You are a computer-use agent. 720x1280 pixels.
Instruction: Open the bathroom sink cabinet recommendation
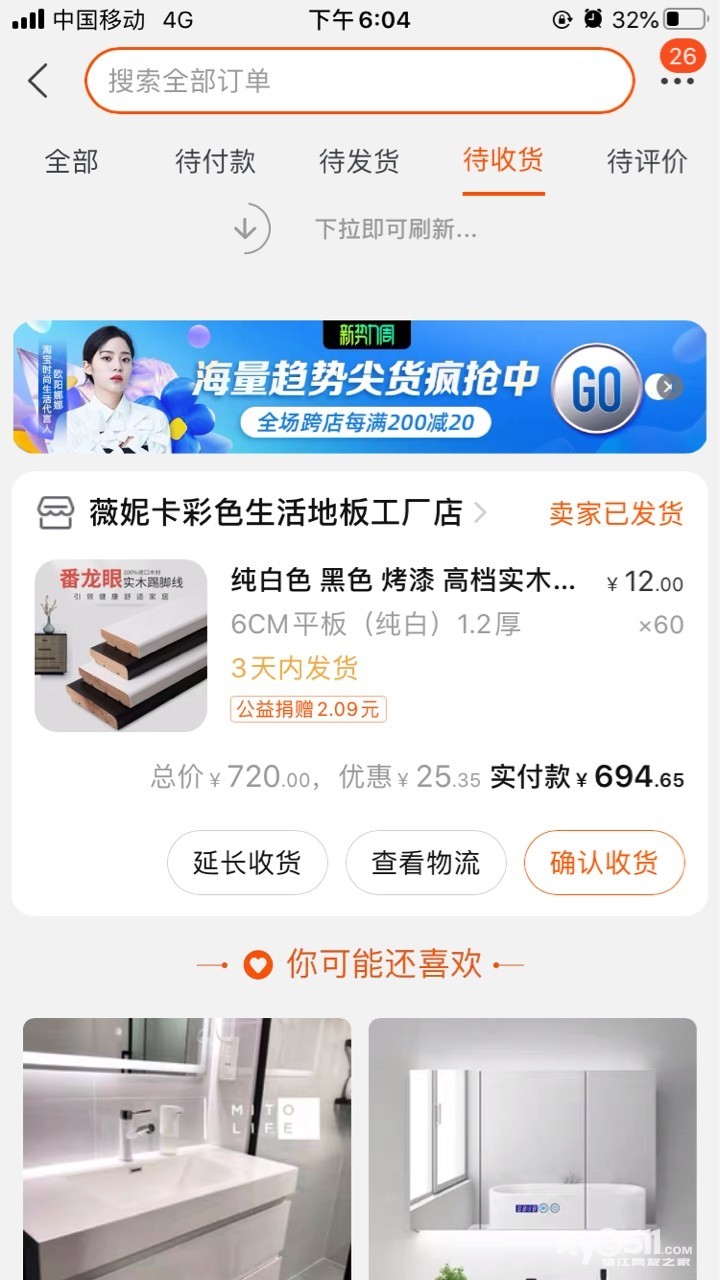pyautogui.click(x=187, y=1148)
